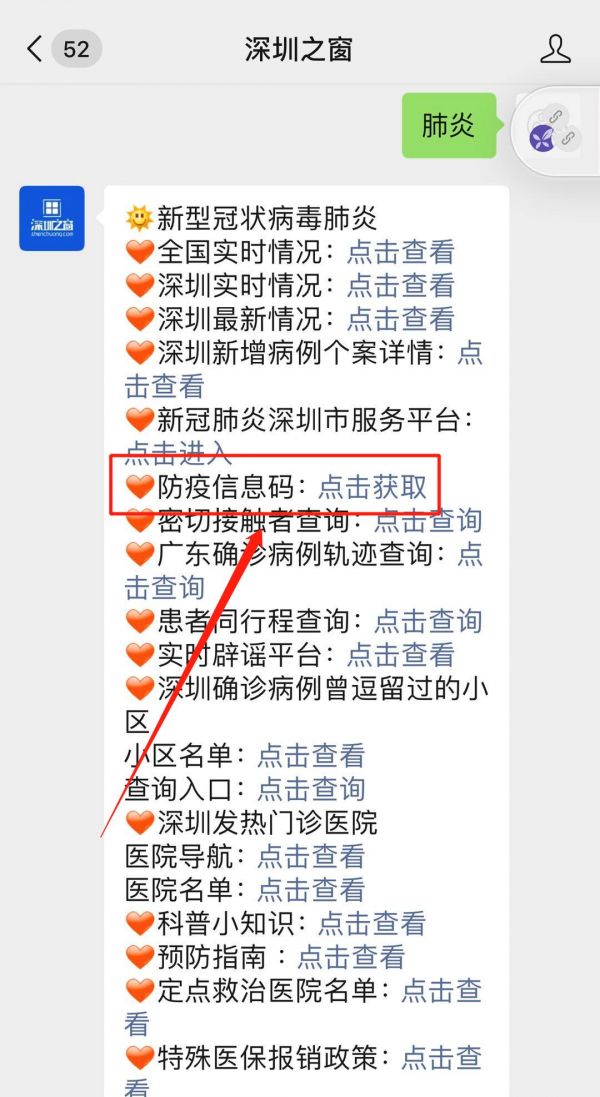
Task: Open 患者同行程查询 点击查询 link
Action: [x=428, y=621]
